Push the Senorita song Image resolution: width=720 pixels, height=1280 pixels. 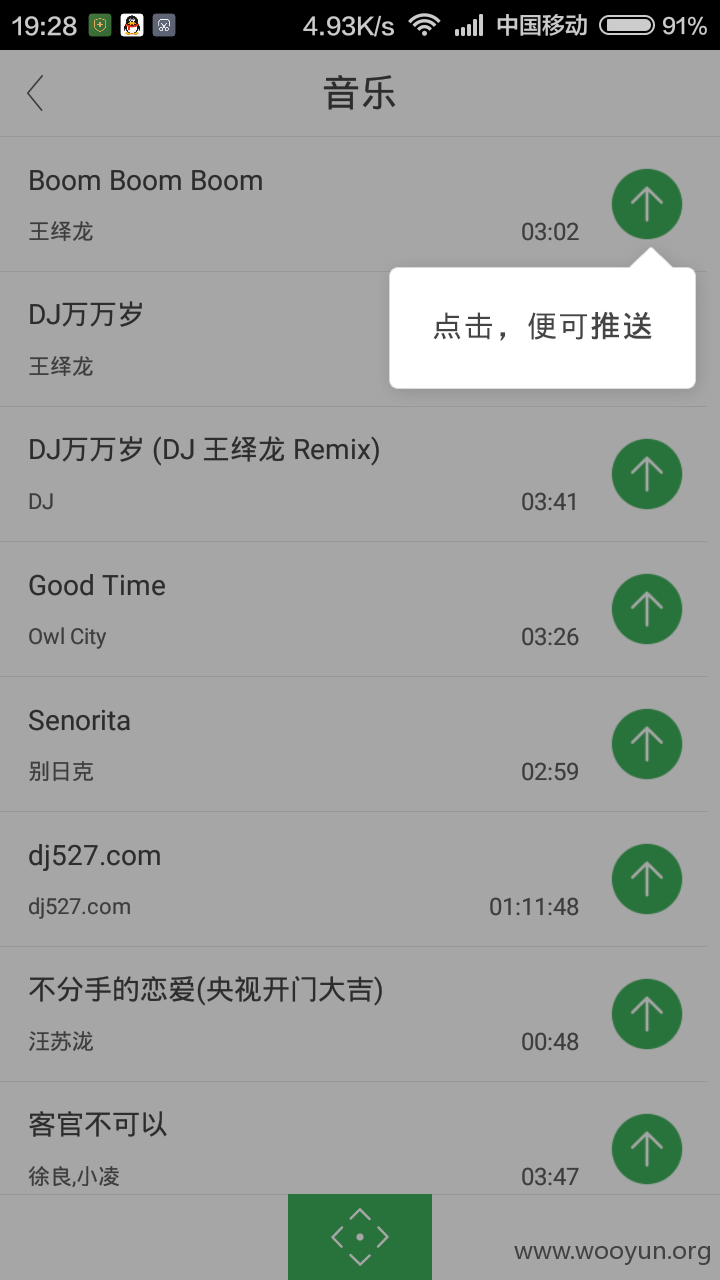pos(647,744)
